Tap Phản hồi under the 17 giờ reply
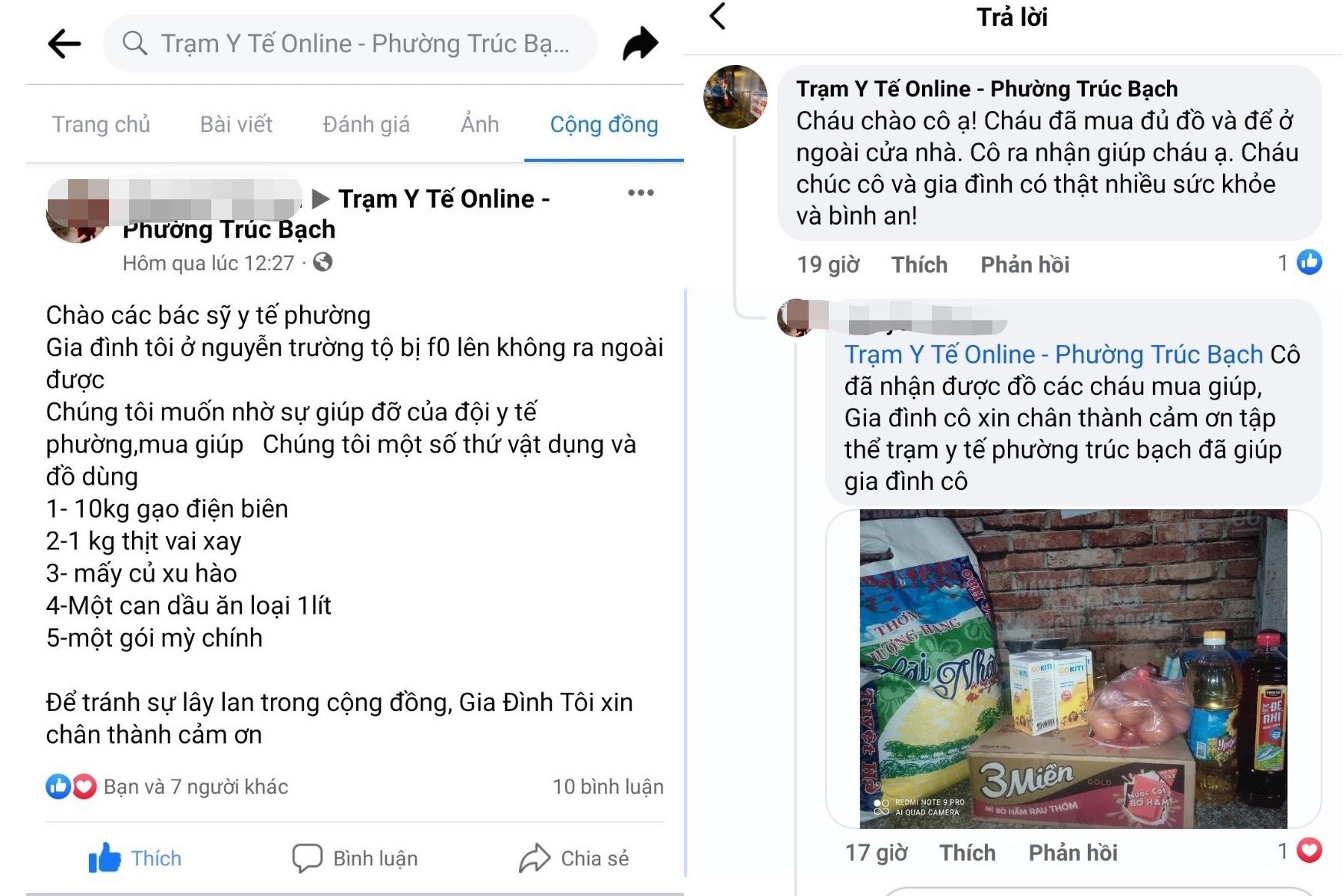The height and width of the screenshot is (896, 1344). click(x=1072, y=853)
